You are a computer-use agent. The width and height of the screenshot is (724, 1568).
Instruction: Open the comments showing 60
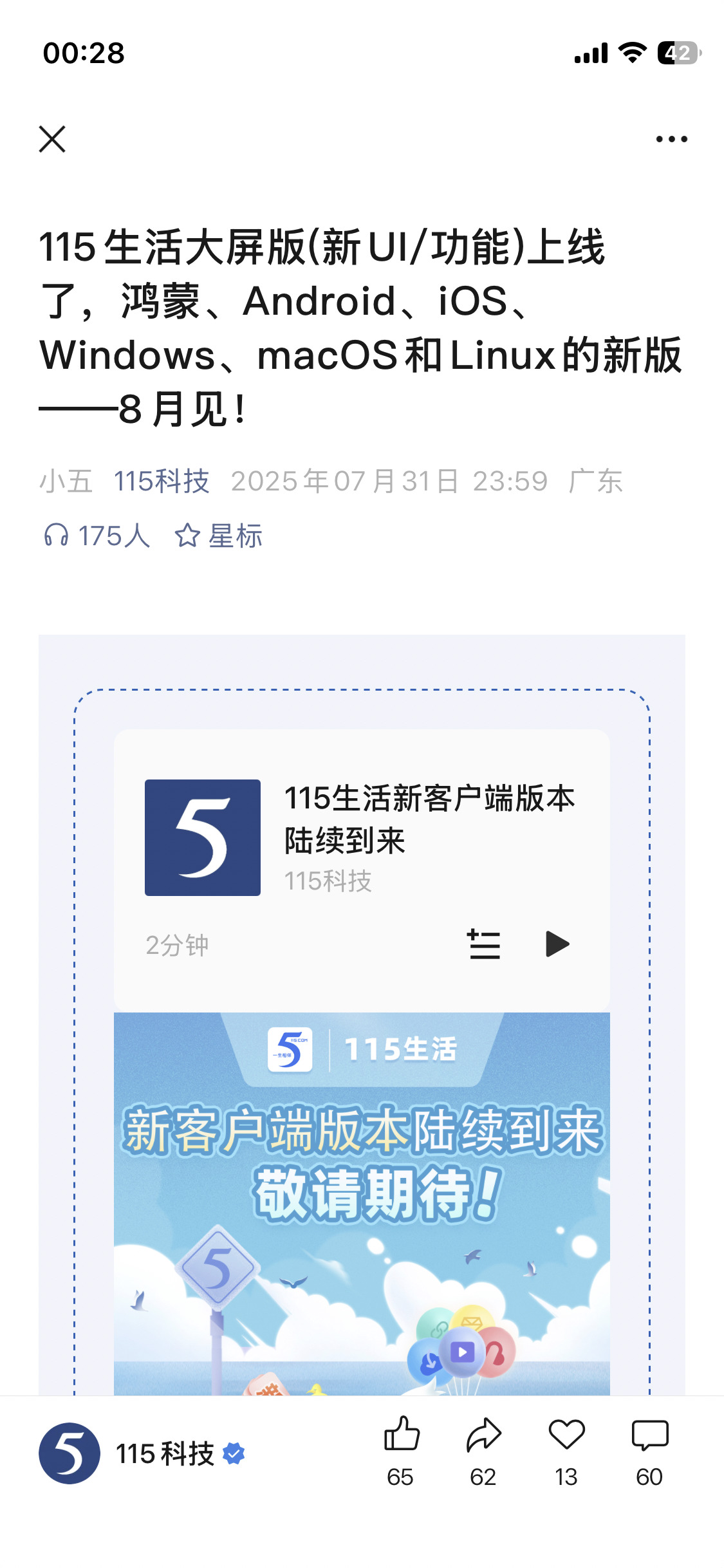tap(650, 1452)
